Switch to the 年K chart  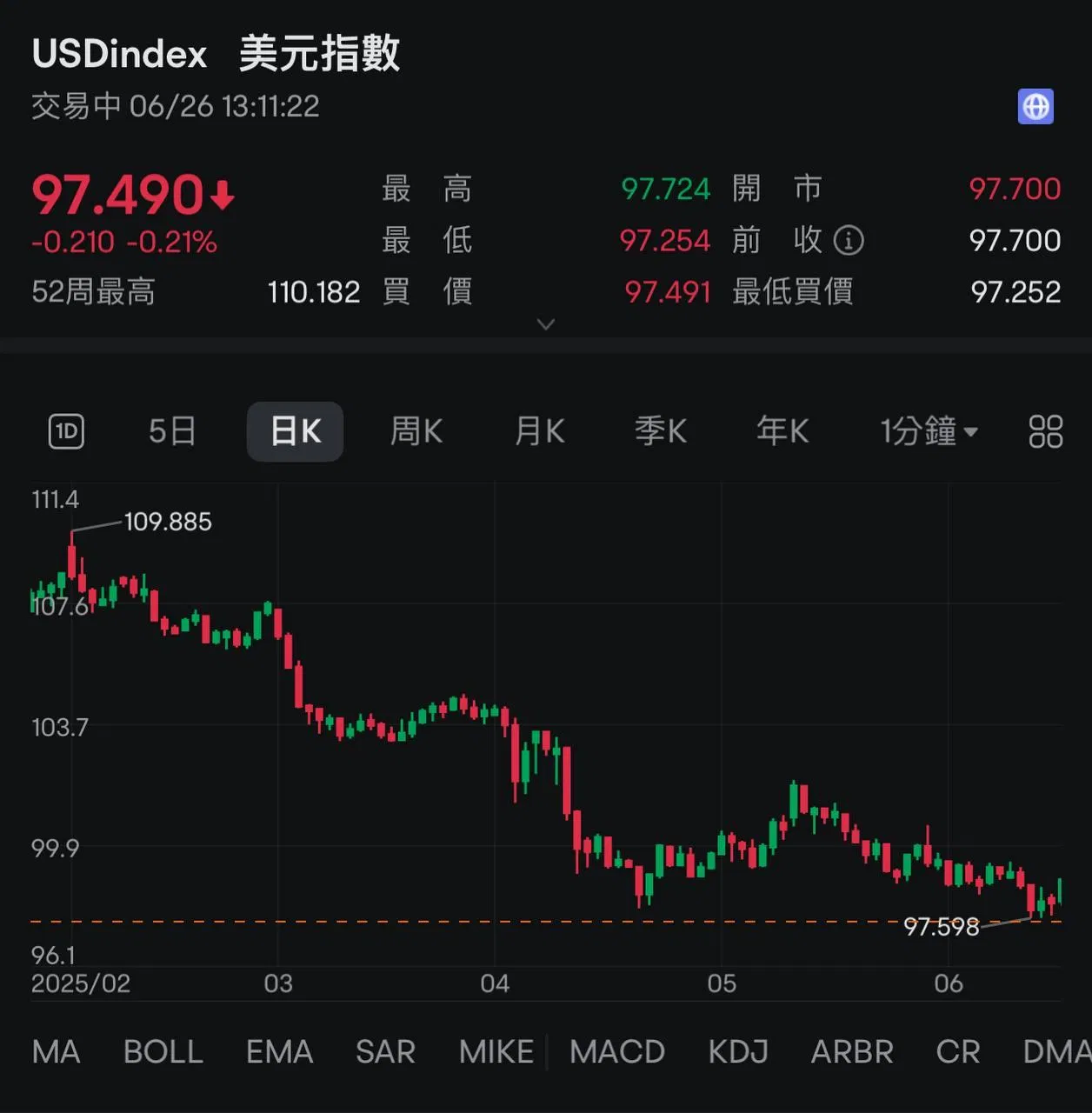point(782,431)
